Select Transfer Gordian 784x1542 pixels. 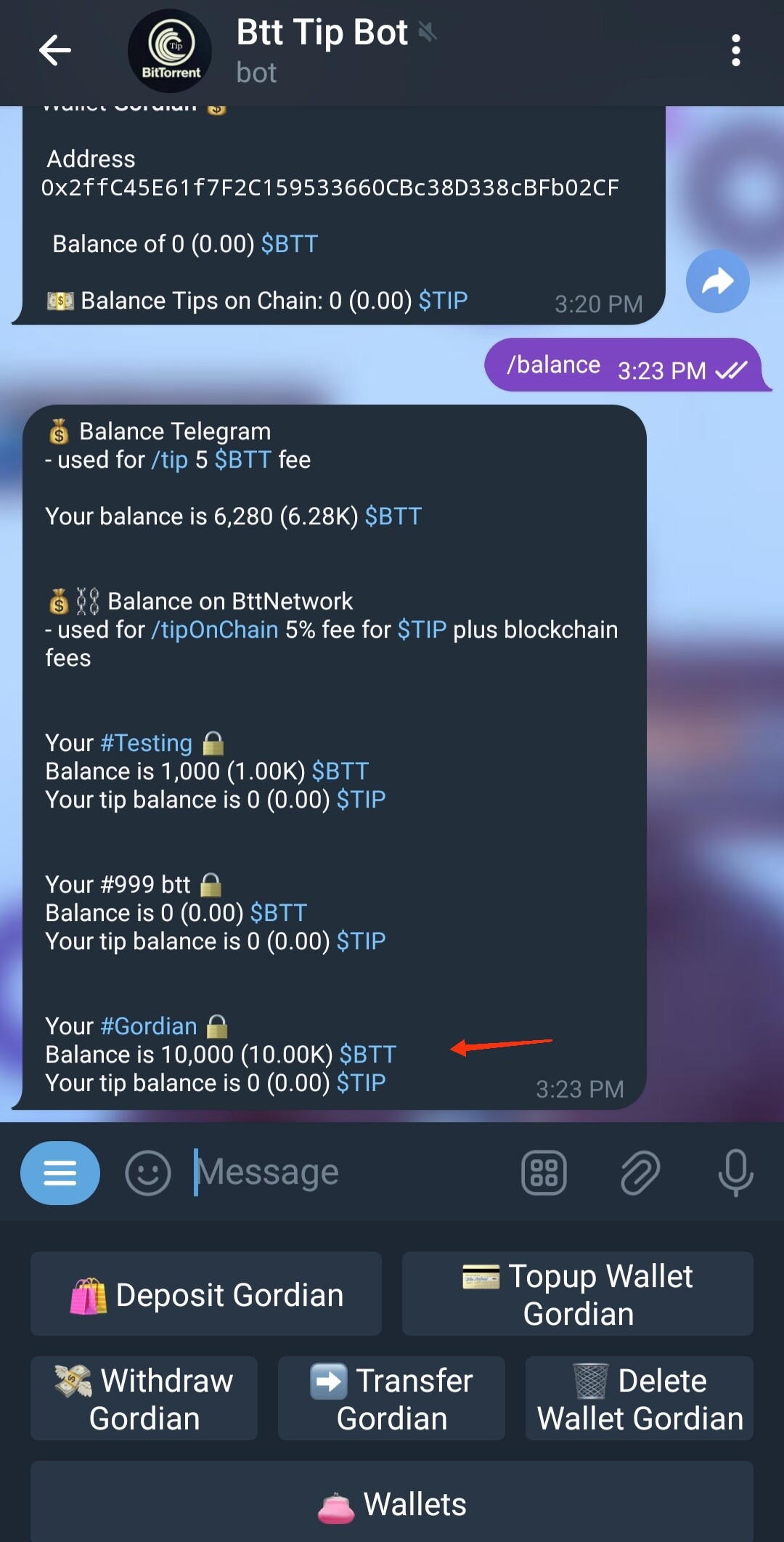(391, 1399)
